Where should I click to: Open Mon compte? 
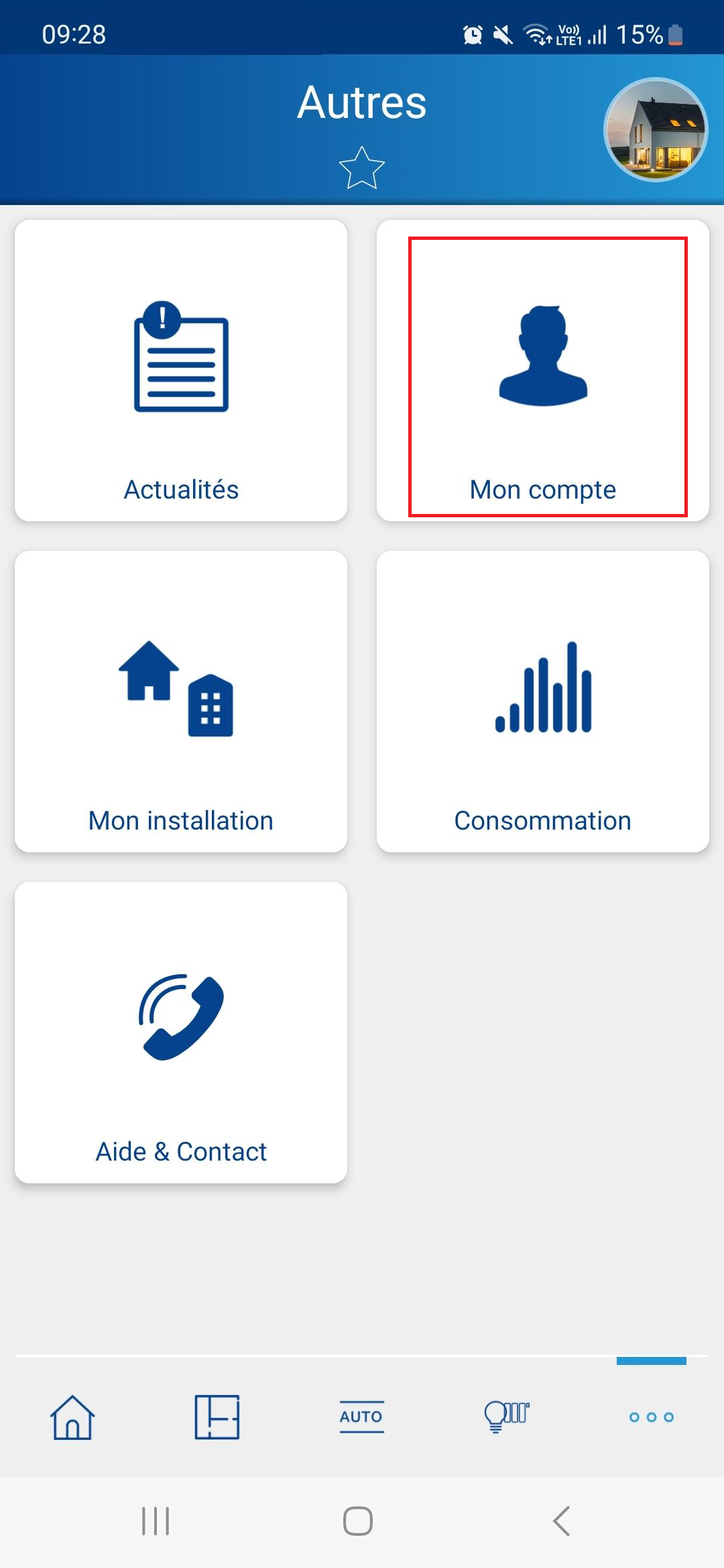543,371
